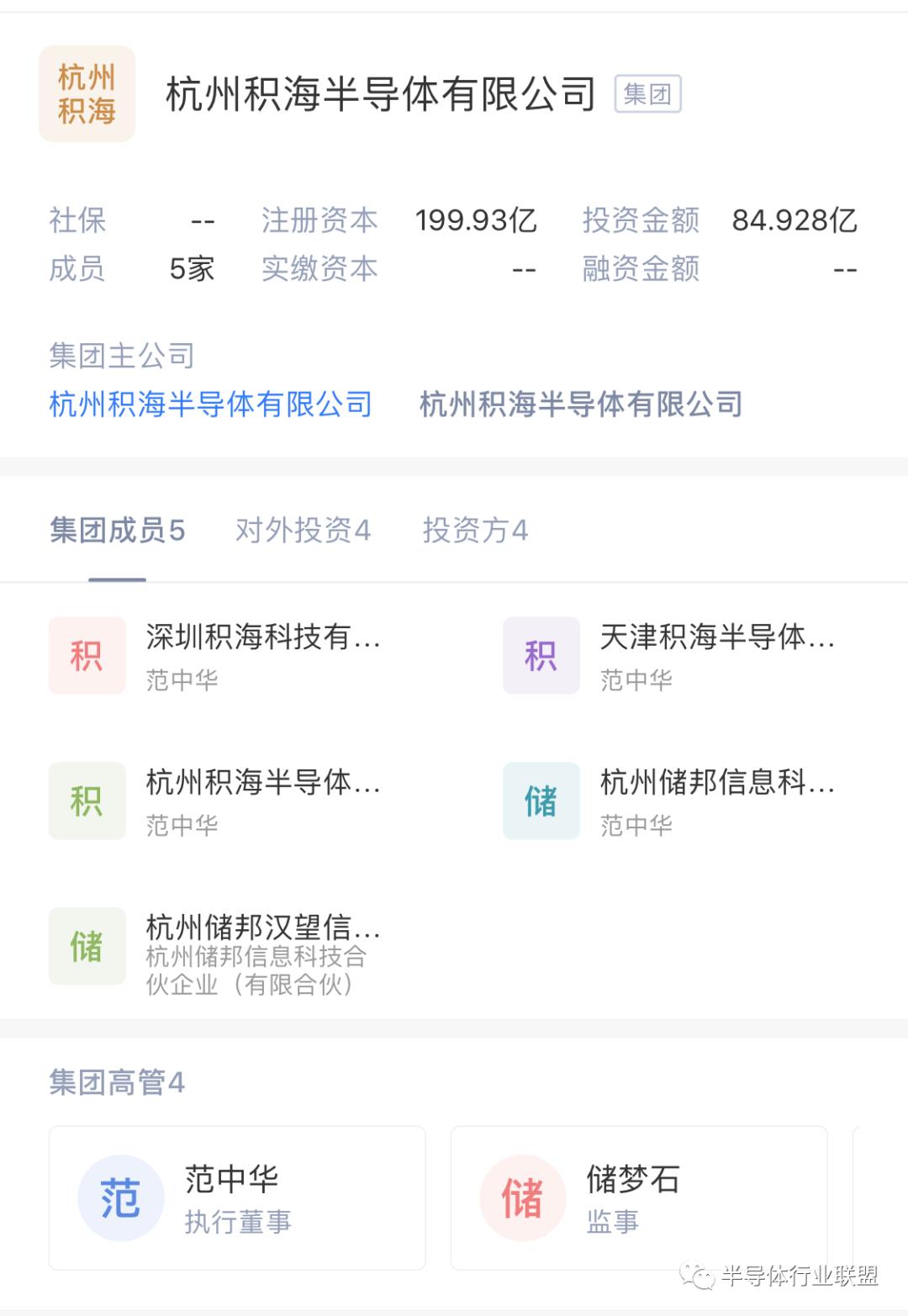Click the green 积 icon for 杭州积海半导体
Screen dimensions: 908x1316
(x=87, y=800)
